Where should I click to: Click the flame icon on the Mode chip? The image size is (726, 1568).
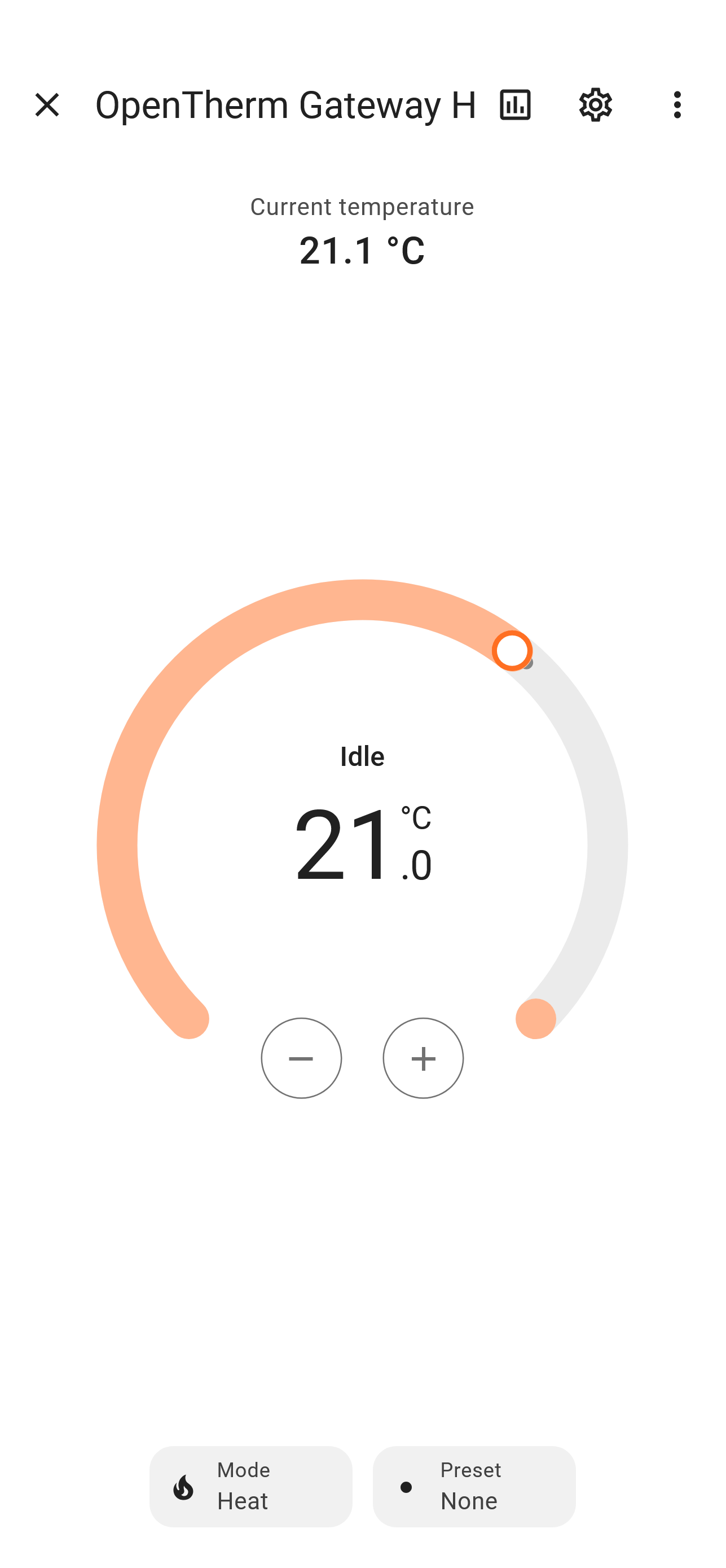[x=183, y=1488]
